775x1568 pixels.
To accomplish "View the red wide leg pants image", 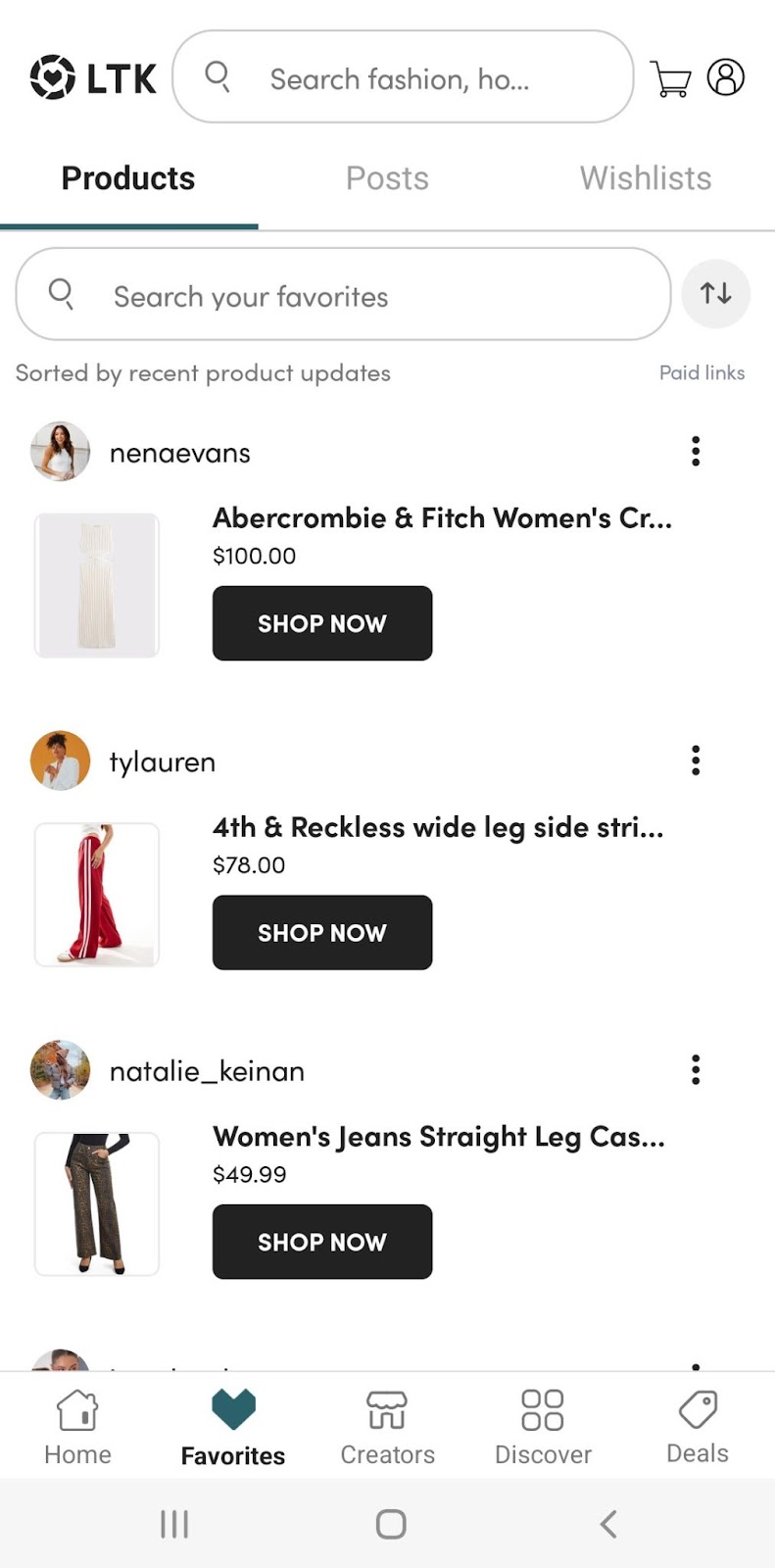I will (x=97, y=894).
